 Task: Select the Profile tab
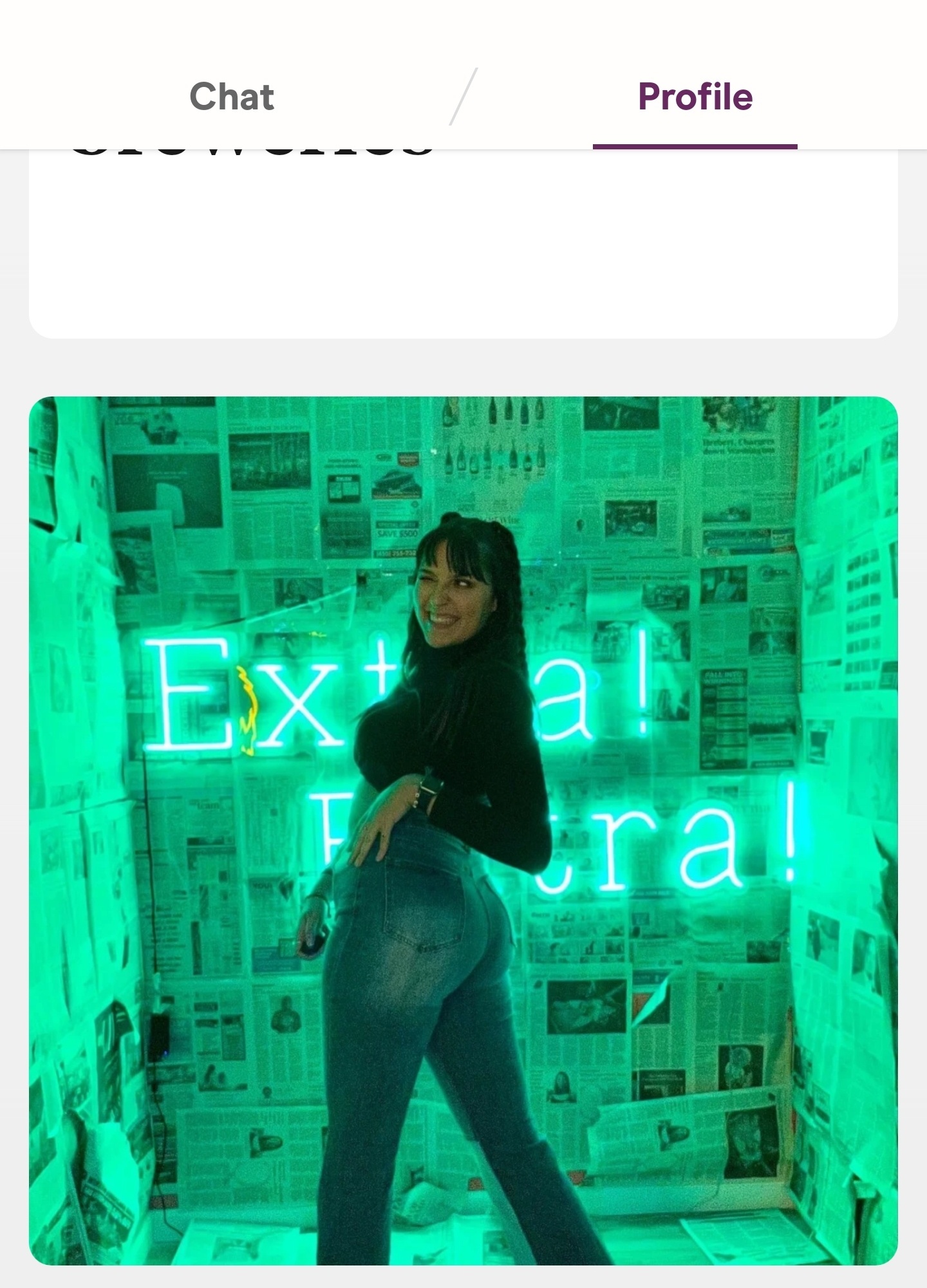tap(695, 97)
